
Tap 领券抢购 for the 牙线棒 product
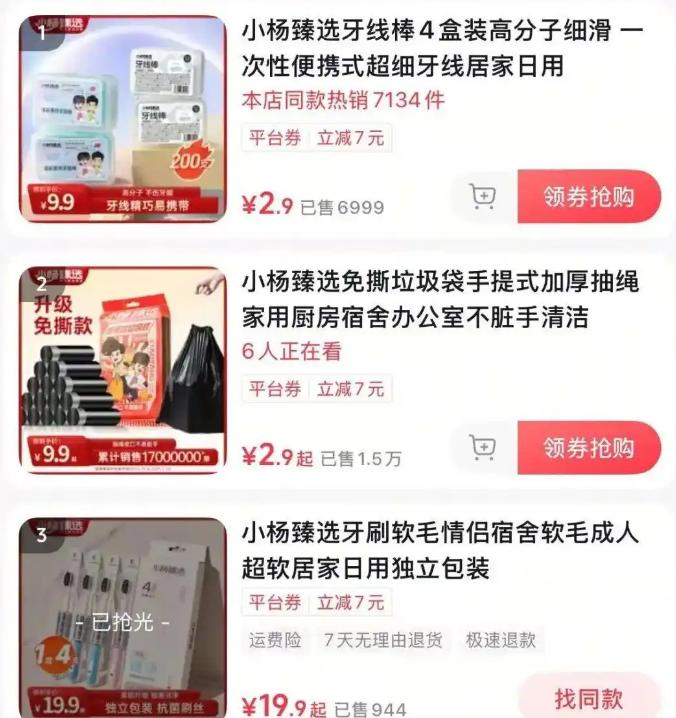[589, 197]
